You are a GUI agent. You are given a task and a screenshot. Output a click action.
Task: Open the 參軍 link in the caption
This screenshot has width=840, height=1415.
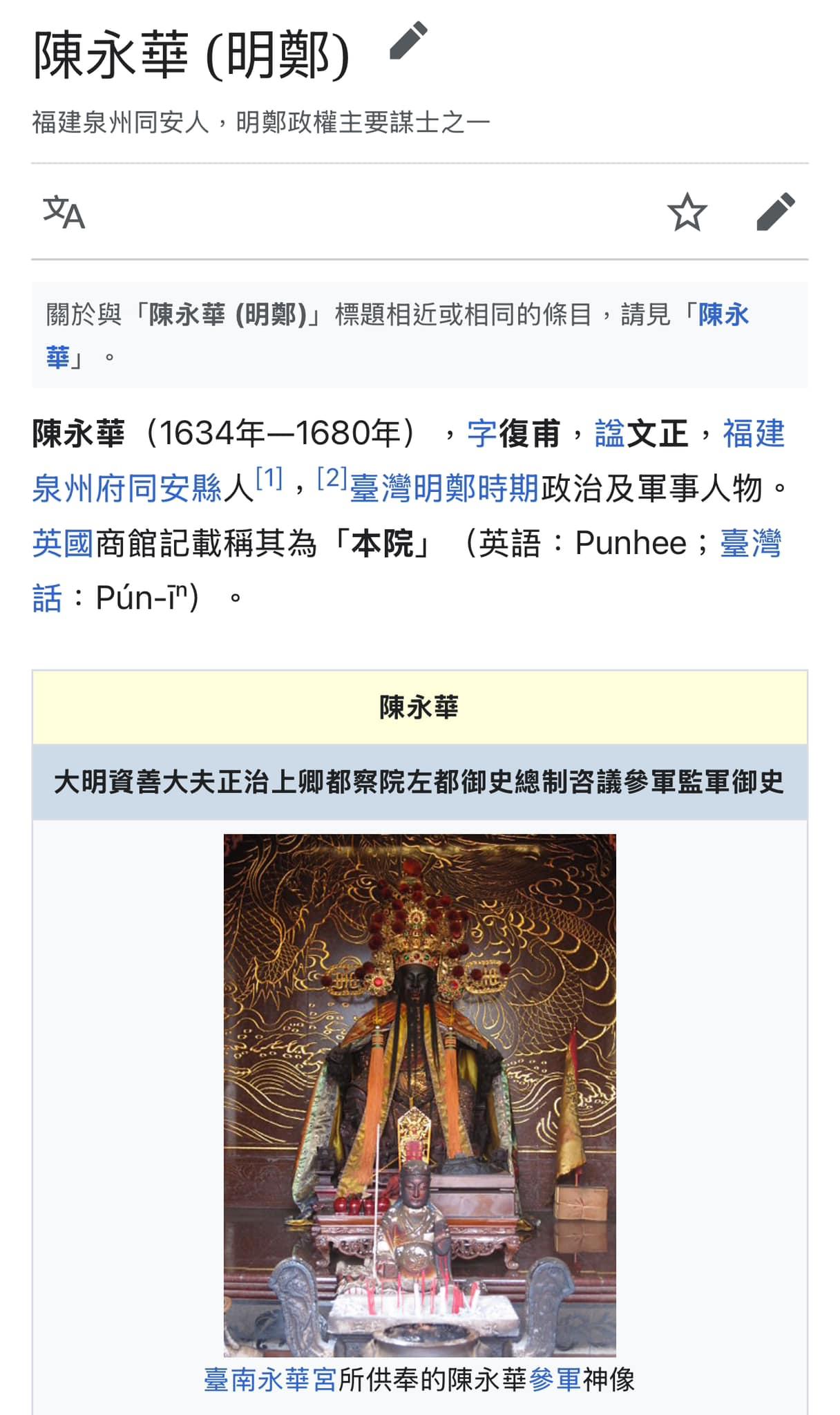click(555, 1380)
